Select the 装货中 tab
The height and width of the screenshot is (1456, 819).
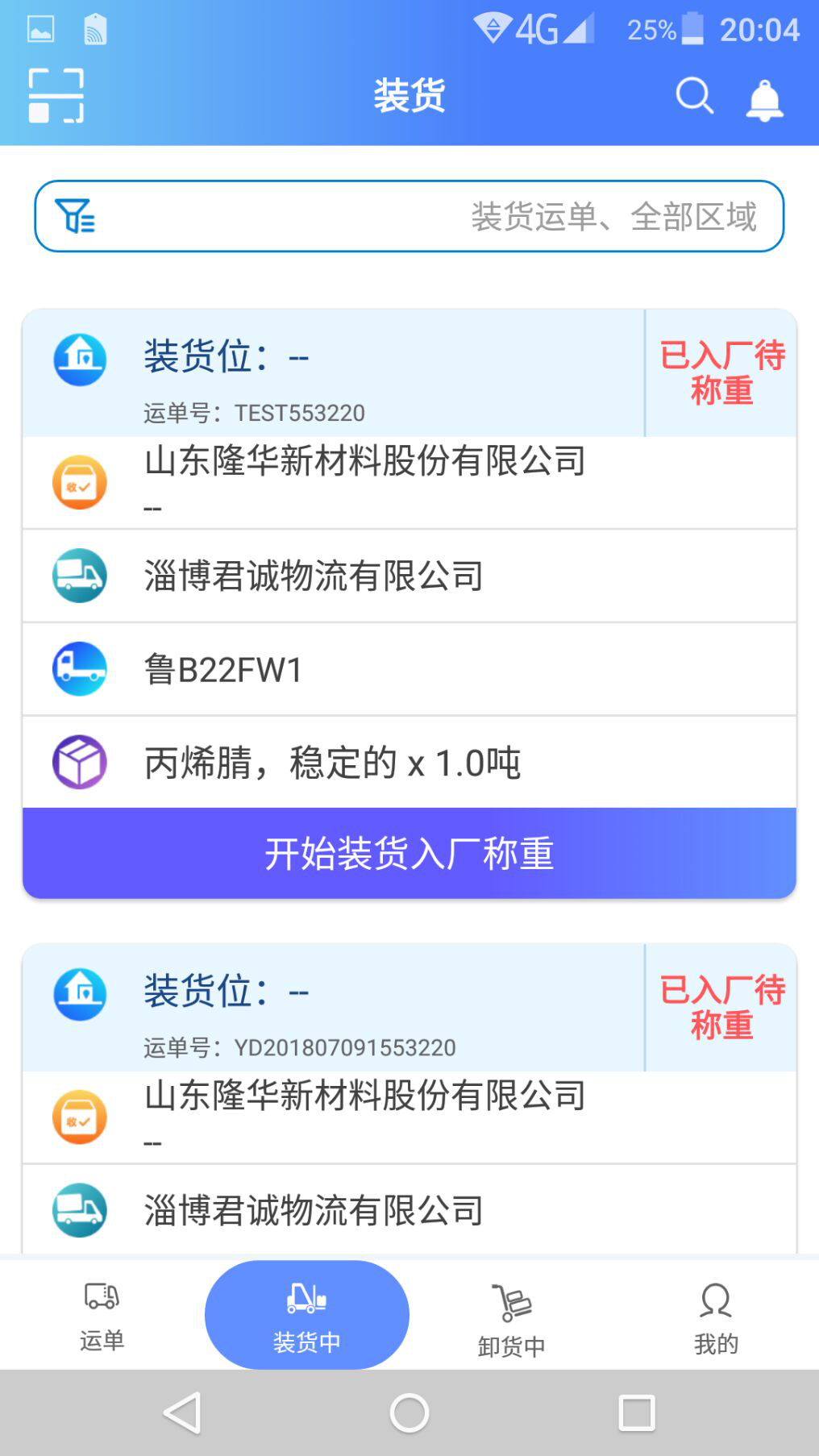coord(306,1315)
